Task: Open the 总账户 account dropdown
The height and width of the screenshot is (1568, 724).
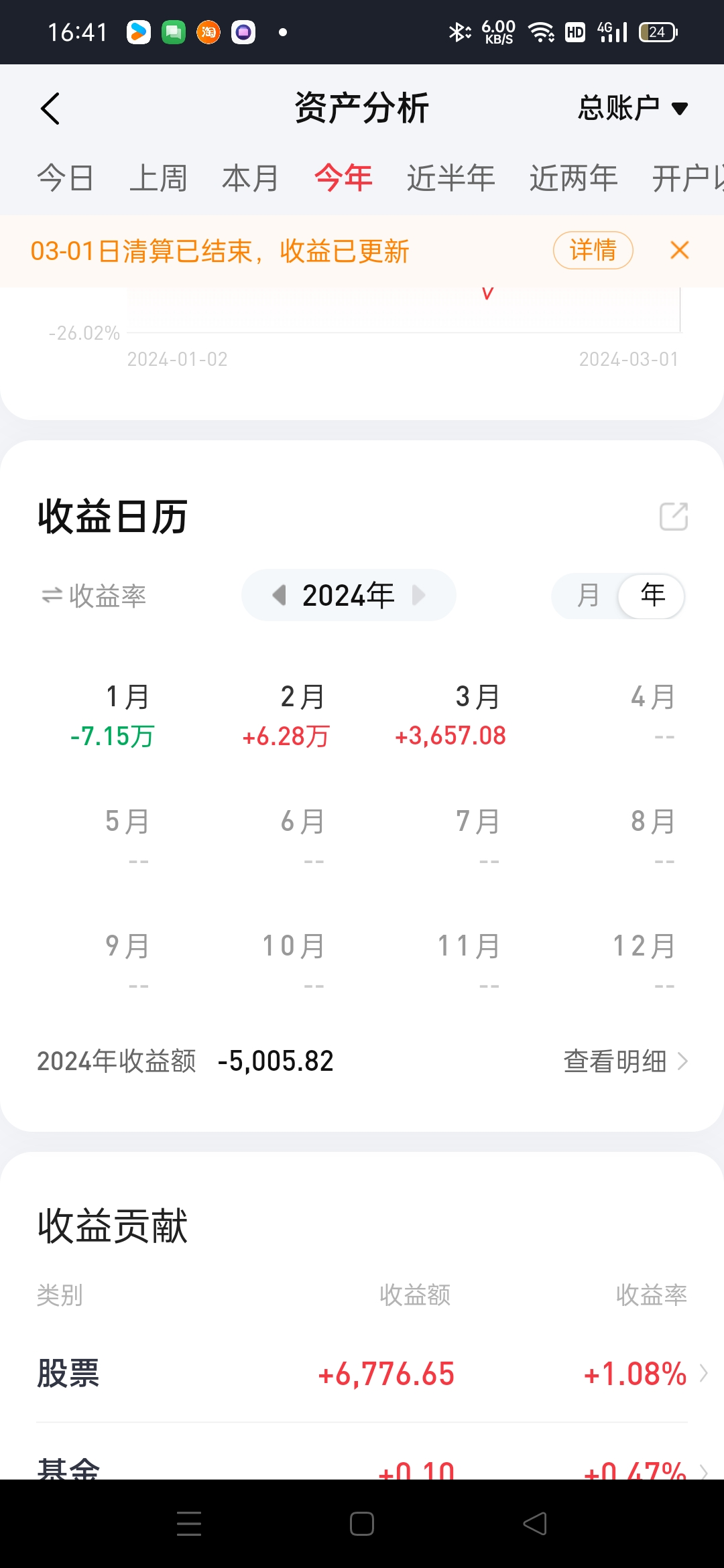Action: [x=632, y=109]
